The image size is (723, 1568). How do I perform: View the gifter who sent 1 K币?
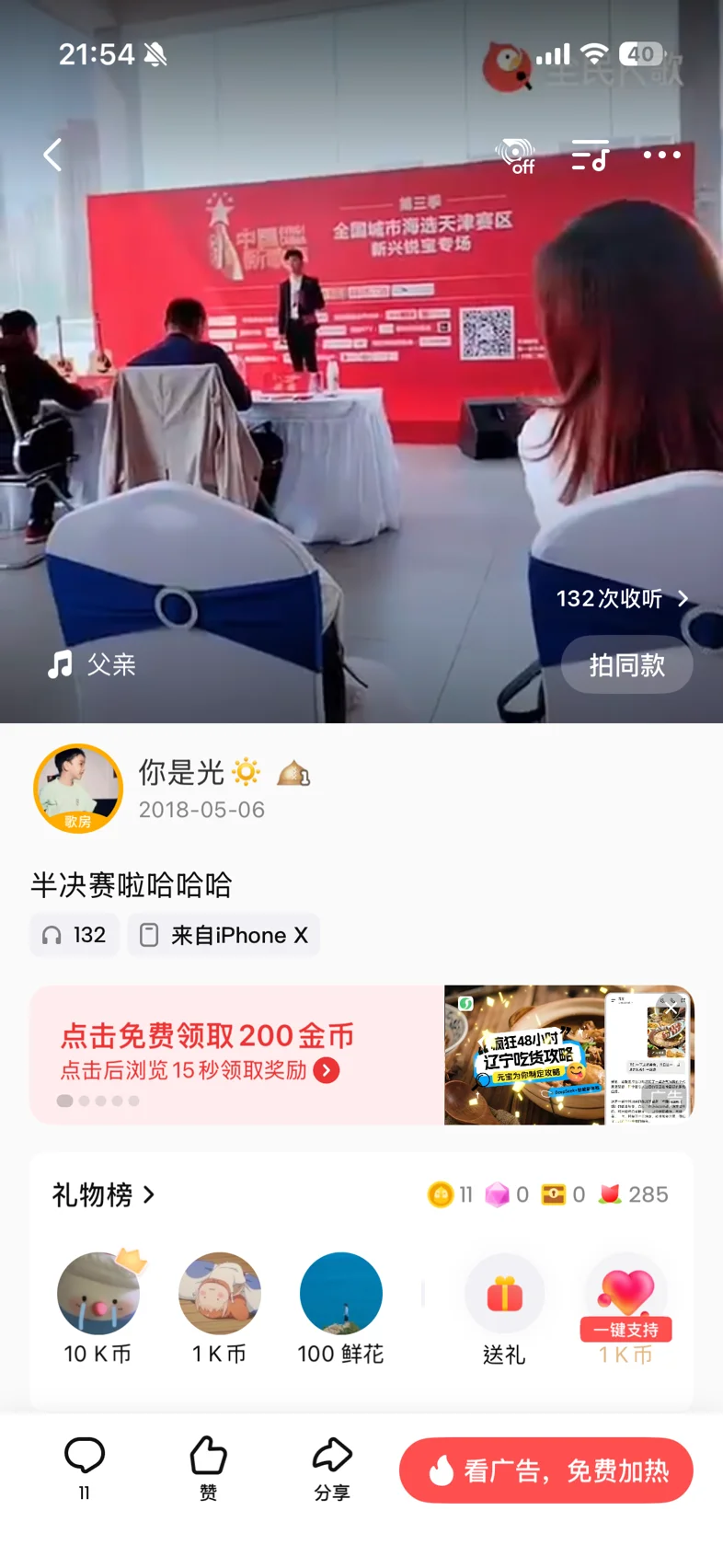pos(219,1294)
